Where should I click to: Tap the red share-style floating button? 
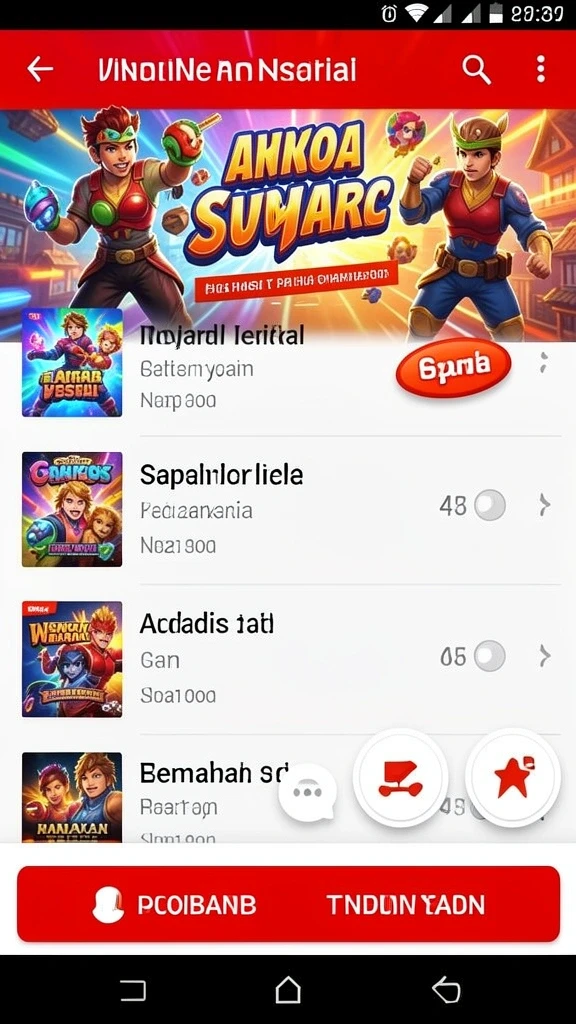click(400, 777)
